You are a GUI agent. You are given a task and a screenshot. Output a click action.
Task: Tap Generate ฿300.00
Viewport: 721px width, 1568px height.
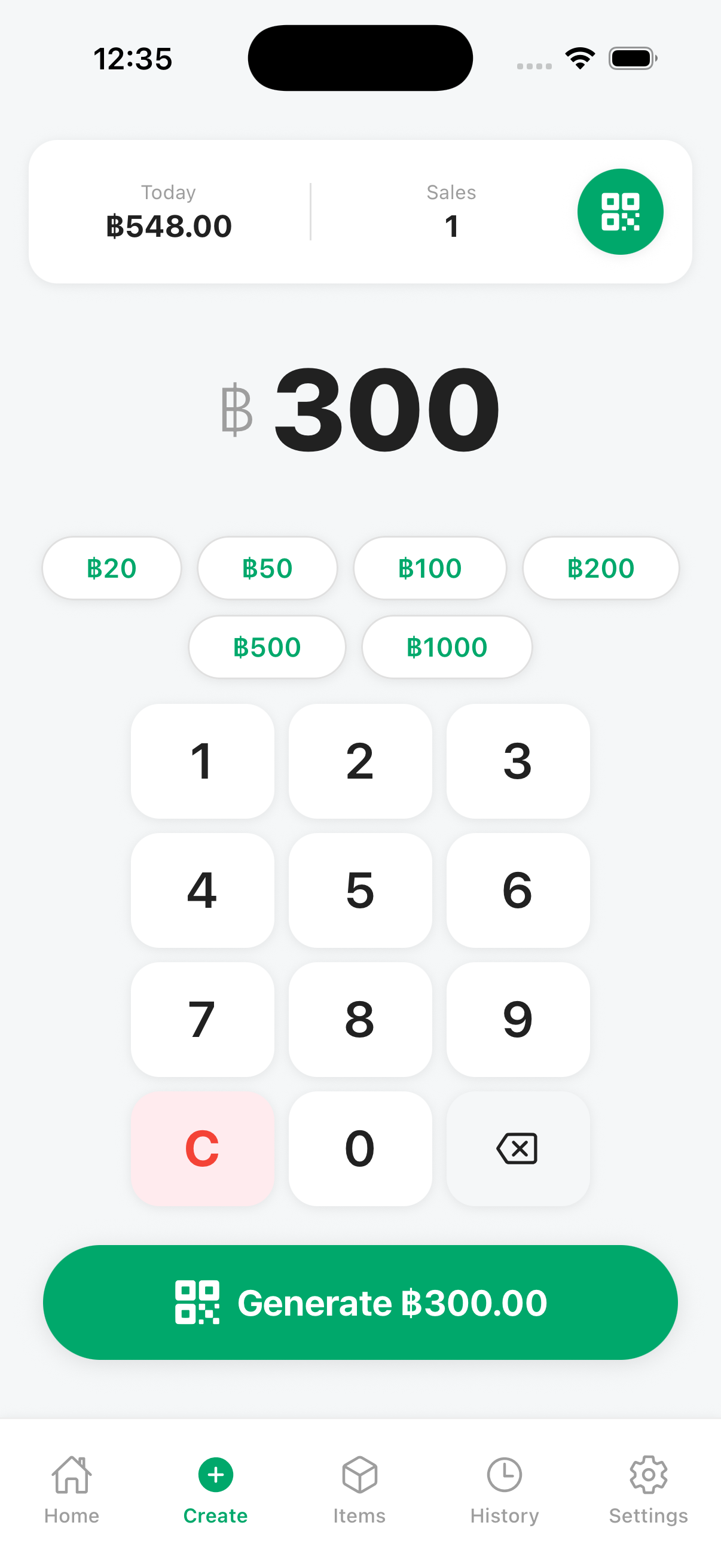point(360,1303)
